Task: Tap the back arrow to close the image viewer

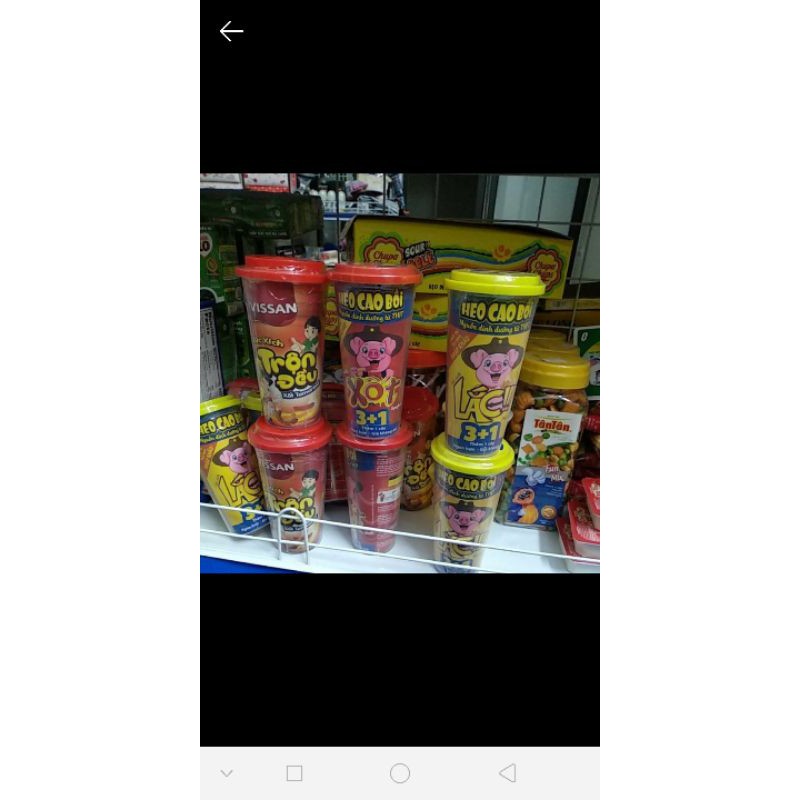Action: 231,31
